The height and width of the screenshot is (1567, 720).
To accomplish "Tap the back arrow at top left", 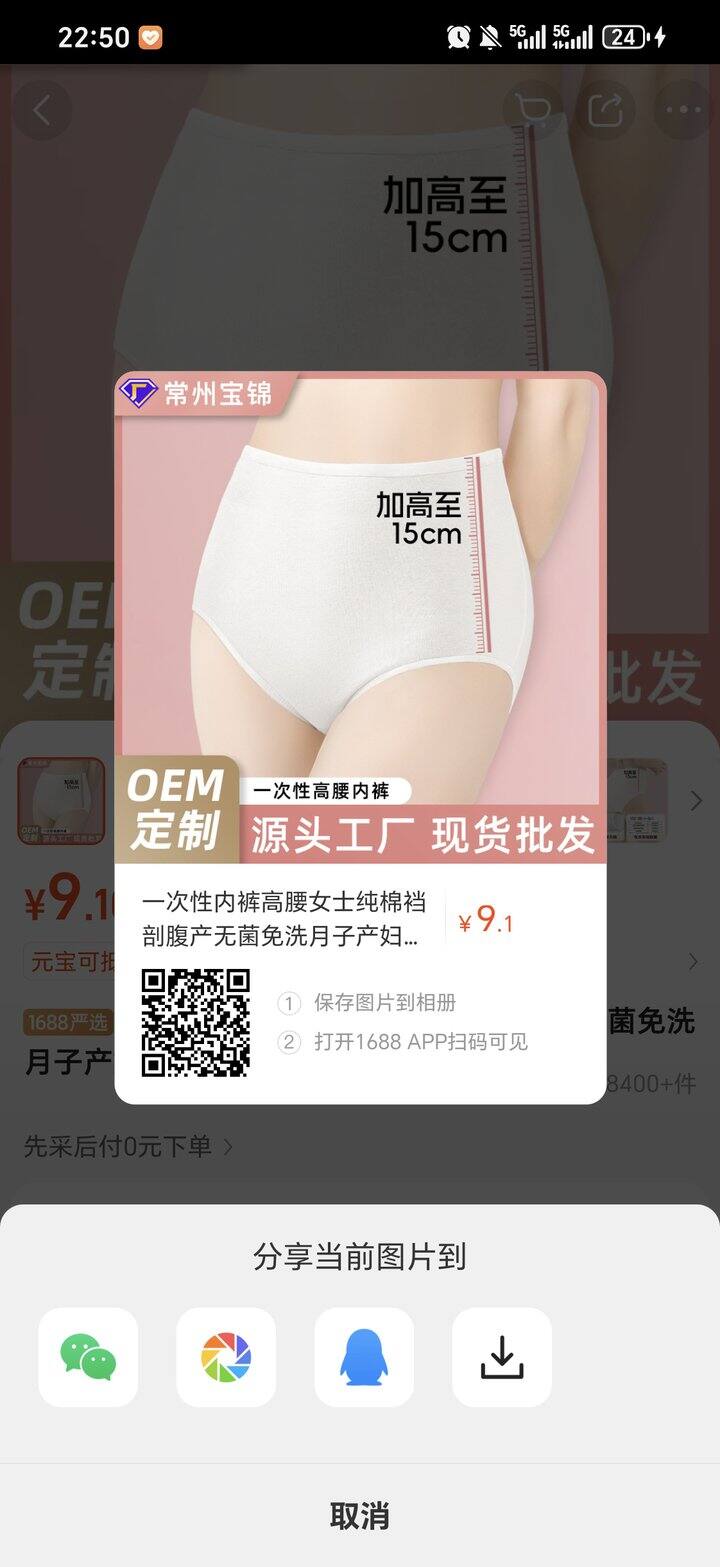I will point(42,111).
